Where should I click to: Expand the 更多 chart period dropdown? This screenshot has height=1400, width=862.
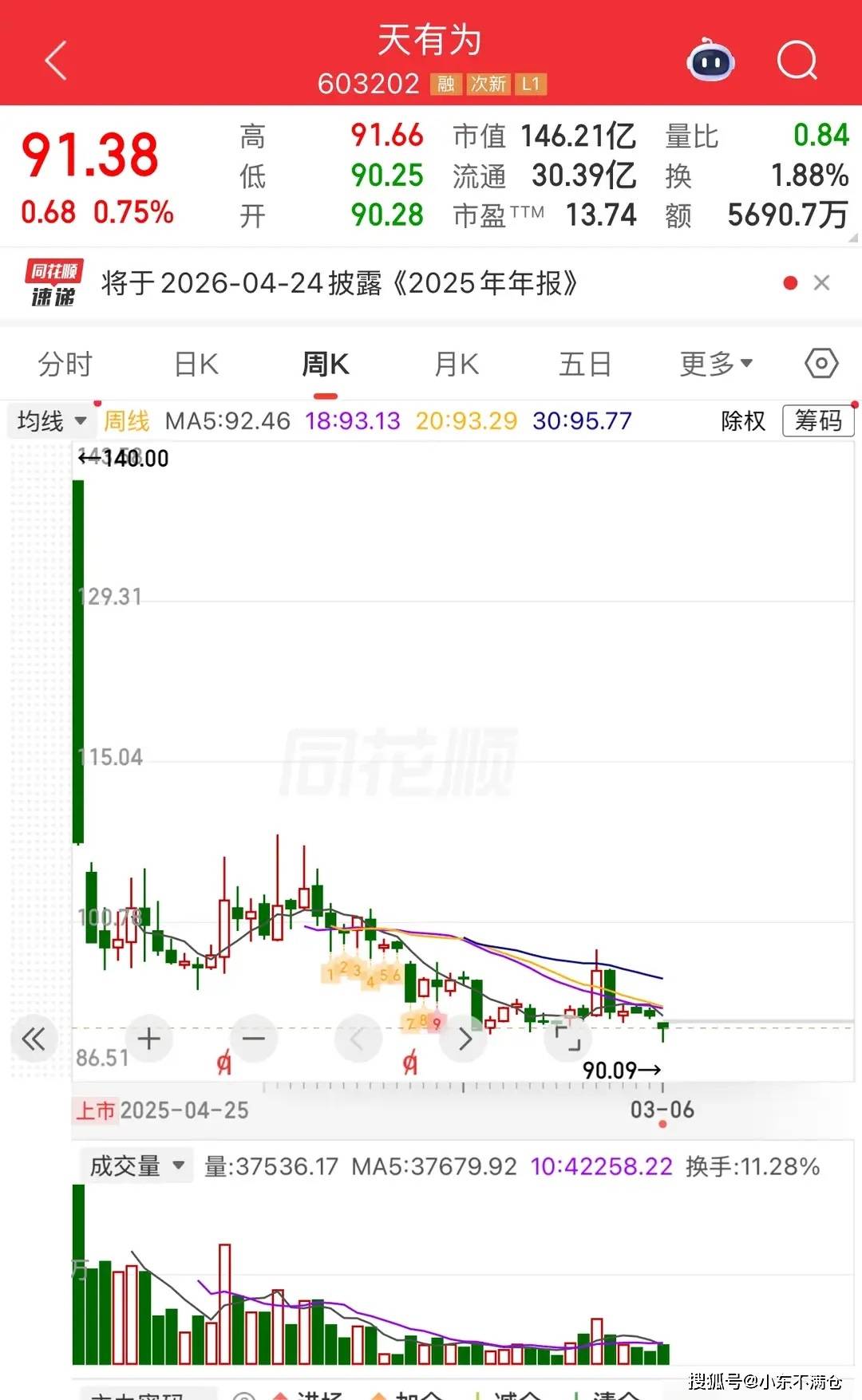(716, 365)
